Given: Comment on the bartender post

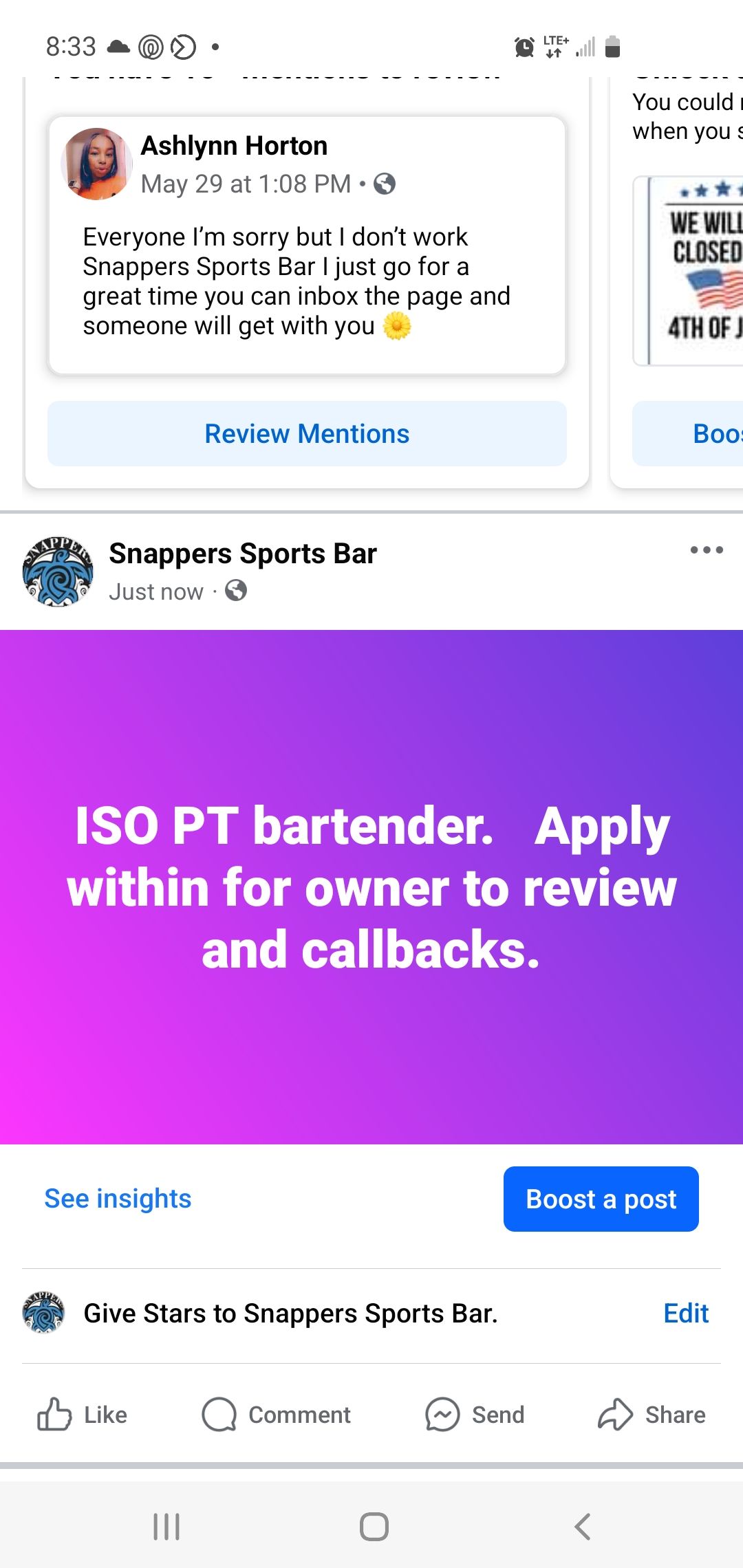Looking at the screenshot, I should (x=277, y=1415).
